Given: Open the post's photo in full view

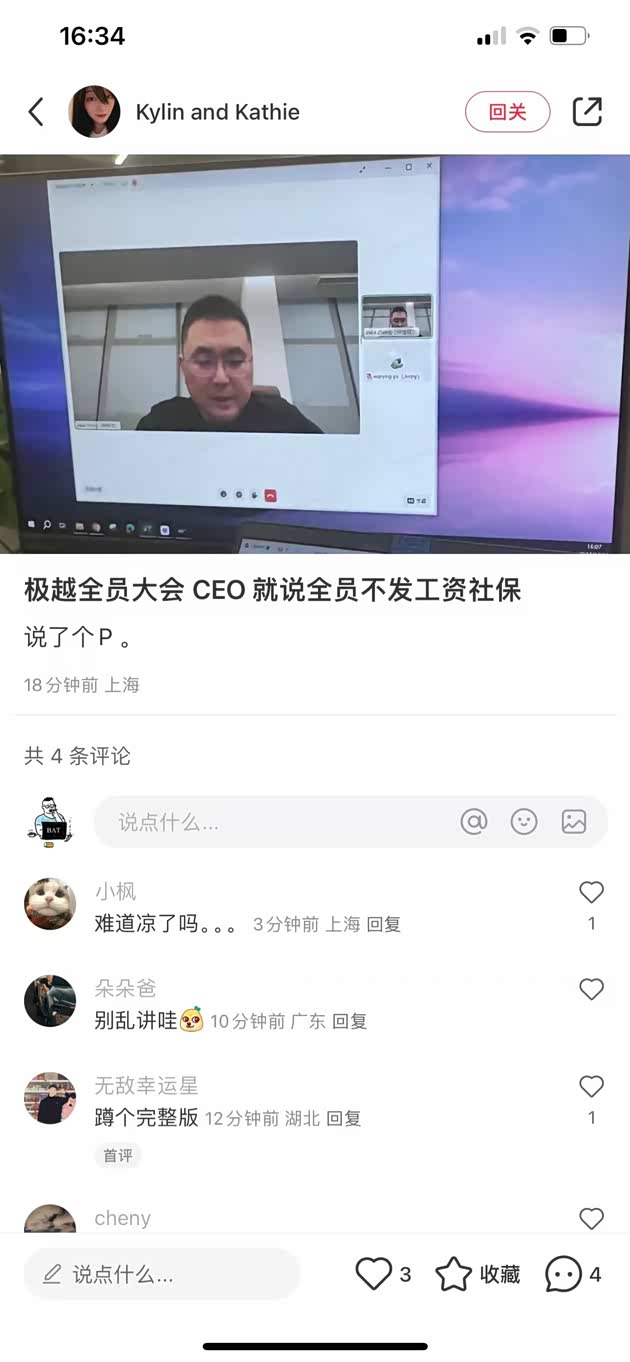Looking at the screenshot, I should [315, 353].
